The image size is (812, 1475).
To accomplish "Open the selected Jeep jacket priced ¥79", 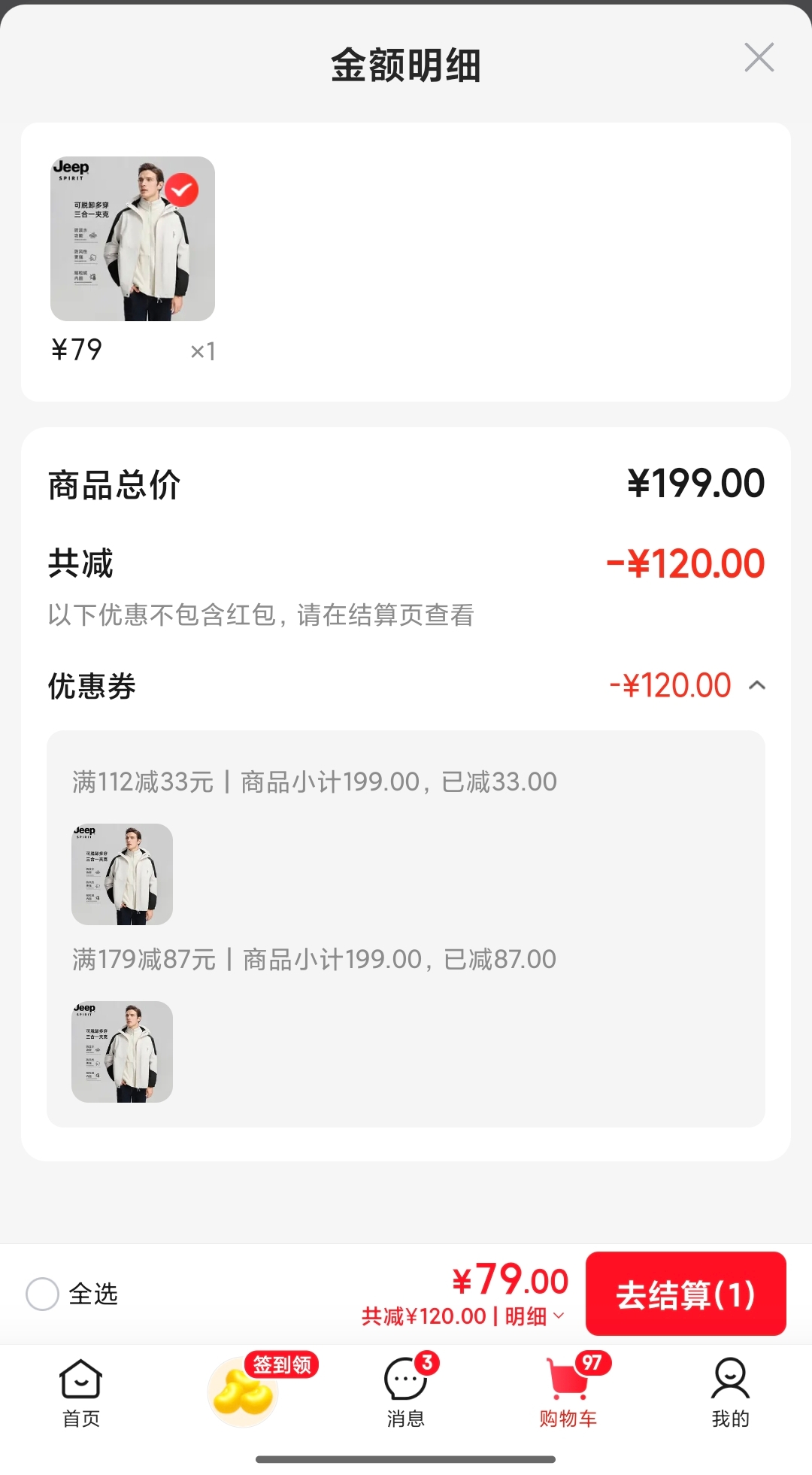I will [132, 238].
